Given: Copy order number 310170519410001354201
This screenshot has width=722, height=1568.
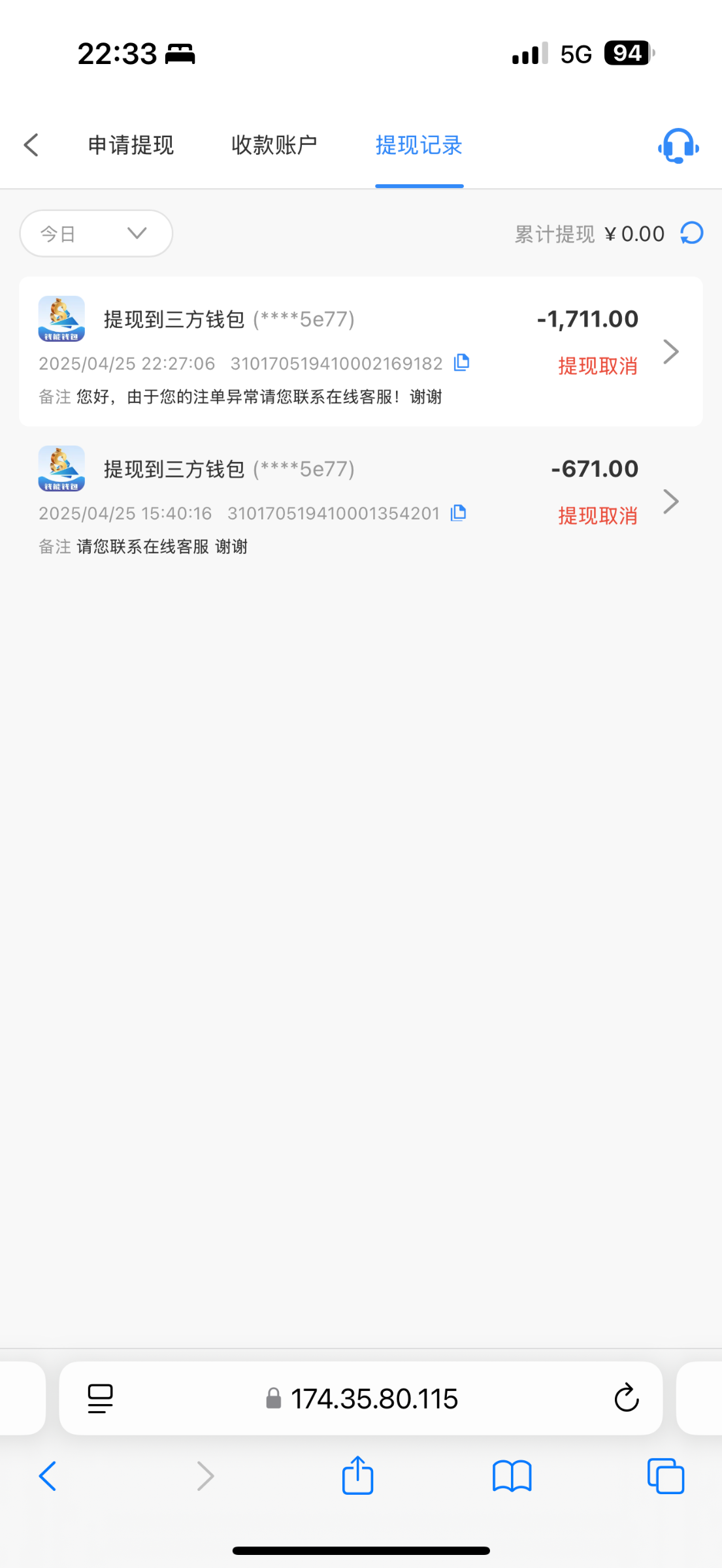Looking at the screenshot, I should coord(458,513).
